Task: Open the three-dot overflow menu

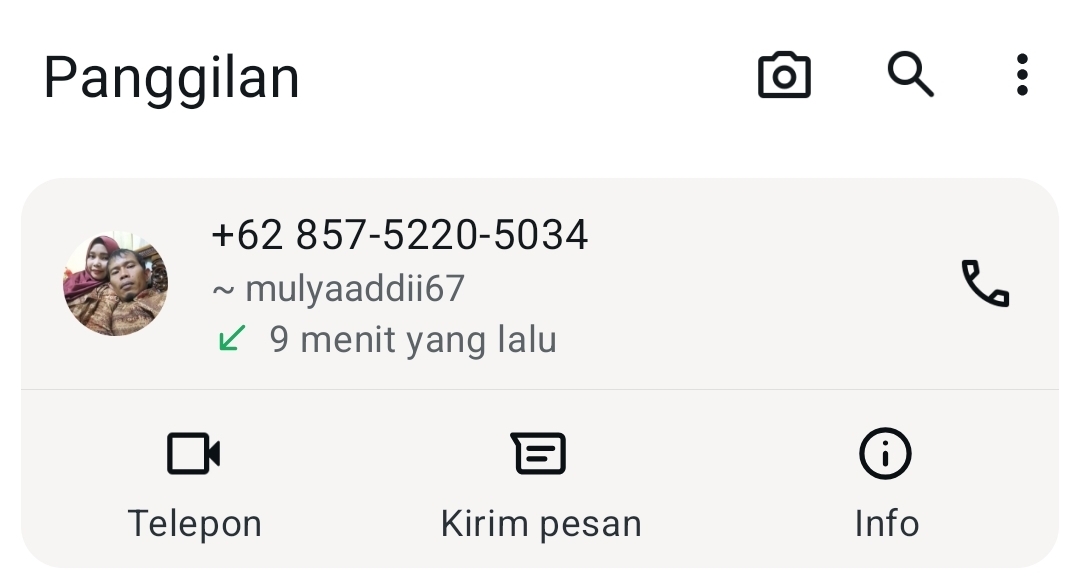Action: click(x=1021, y=75)
